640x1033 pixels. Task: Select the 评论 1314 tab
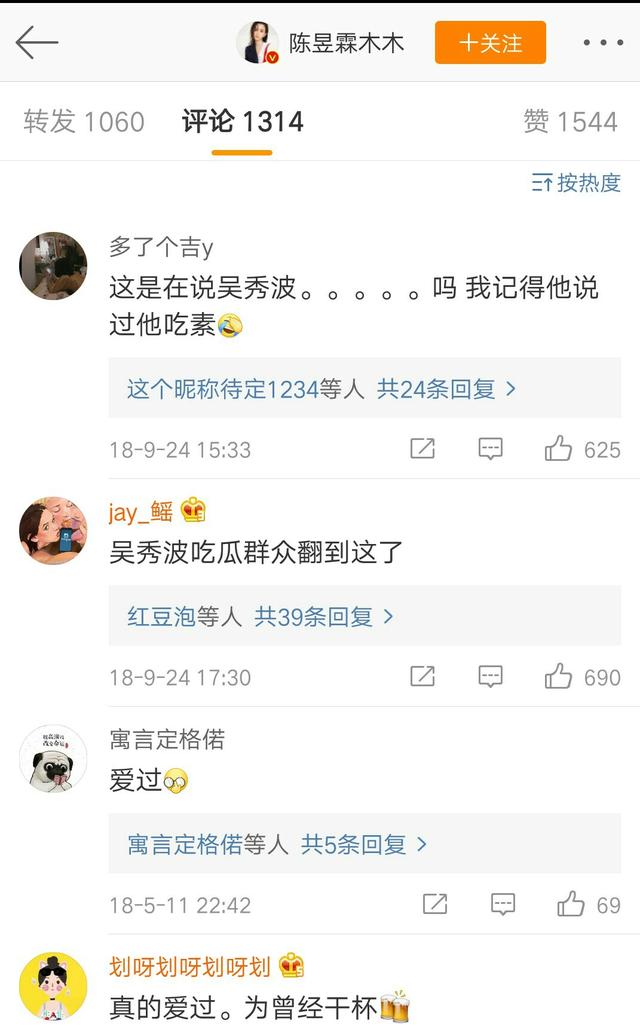click(x=242, y=122)
